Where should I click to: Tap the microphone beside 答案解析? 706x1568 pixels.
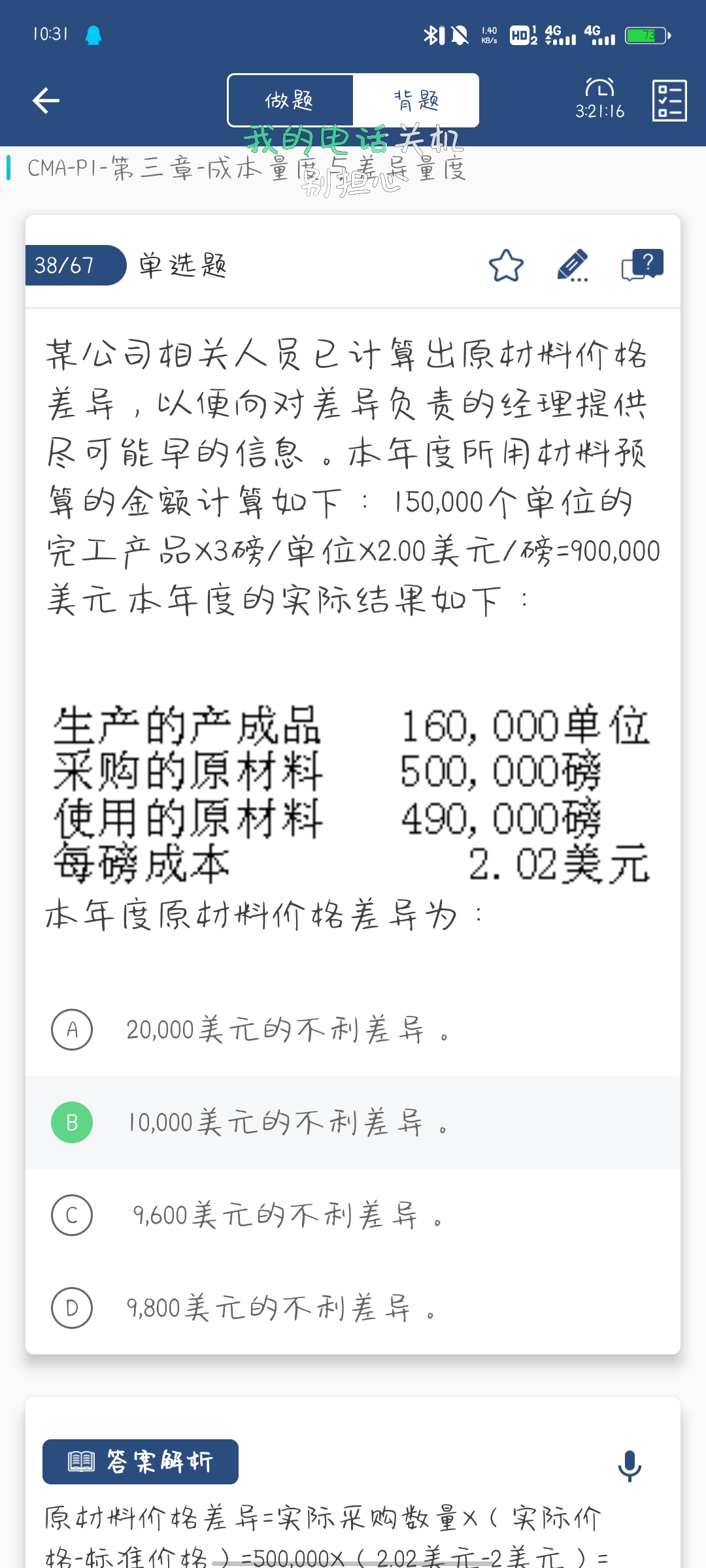click(x=630, y=1465)
